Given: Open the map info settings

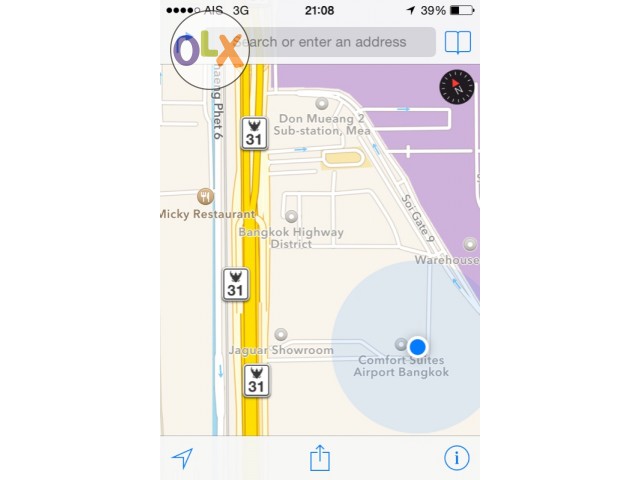Looking at the screenshot, I should click(x=457, y=458).
